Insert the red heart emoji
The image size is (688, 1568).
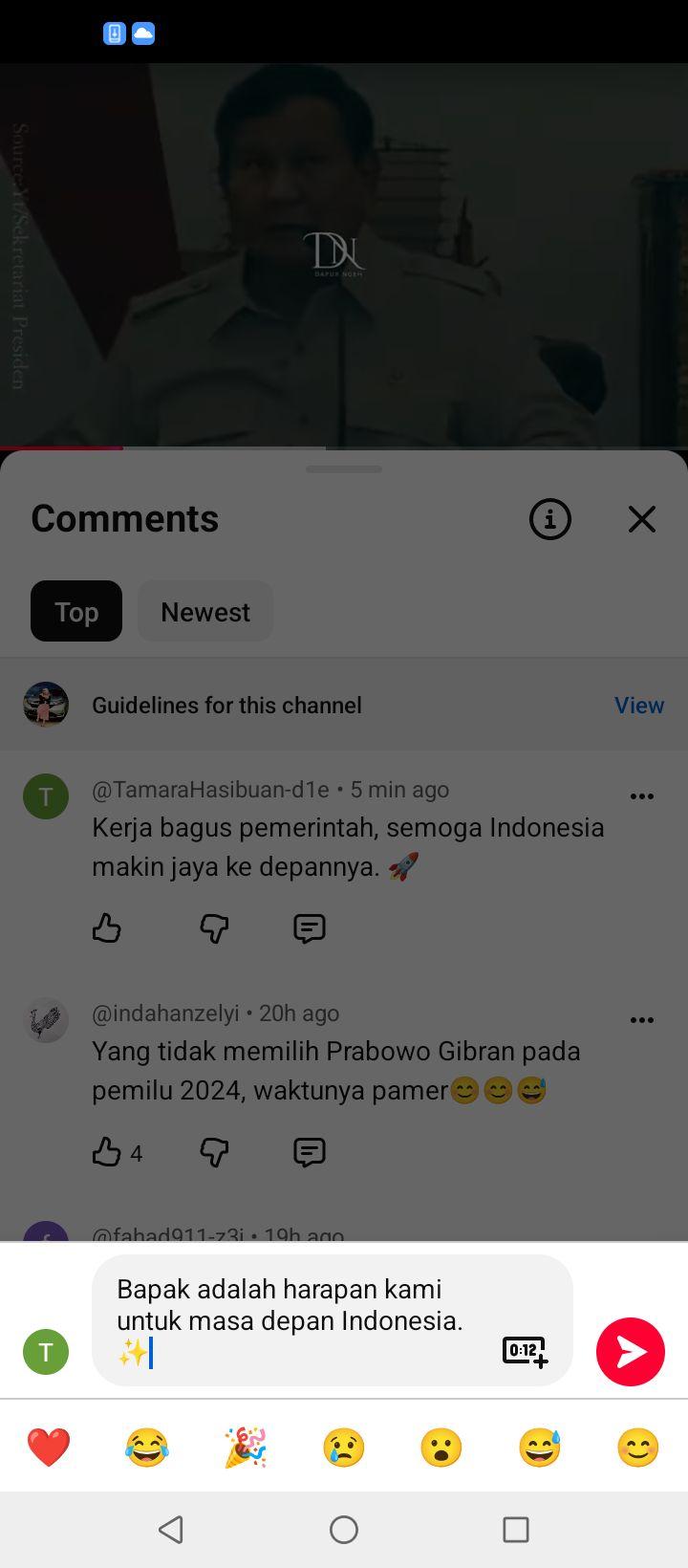point(49,1447)
